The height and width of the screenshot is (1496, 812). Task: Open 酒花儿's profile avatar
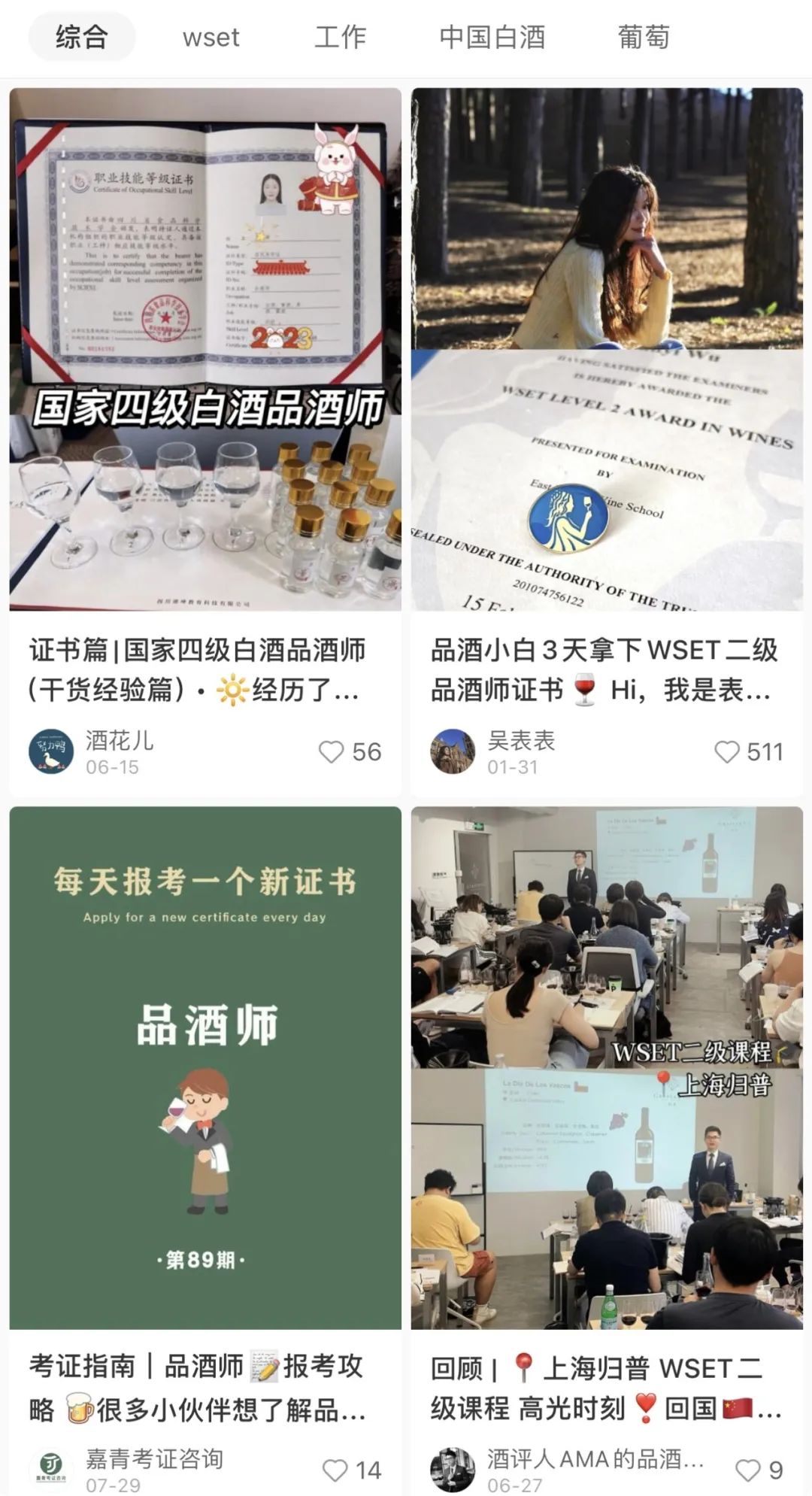coord(51,751)
